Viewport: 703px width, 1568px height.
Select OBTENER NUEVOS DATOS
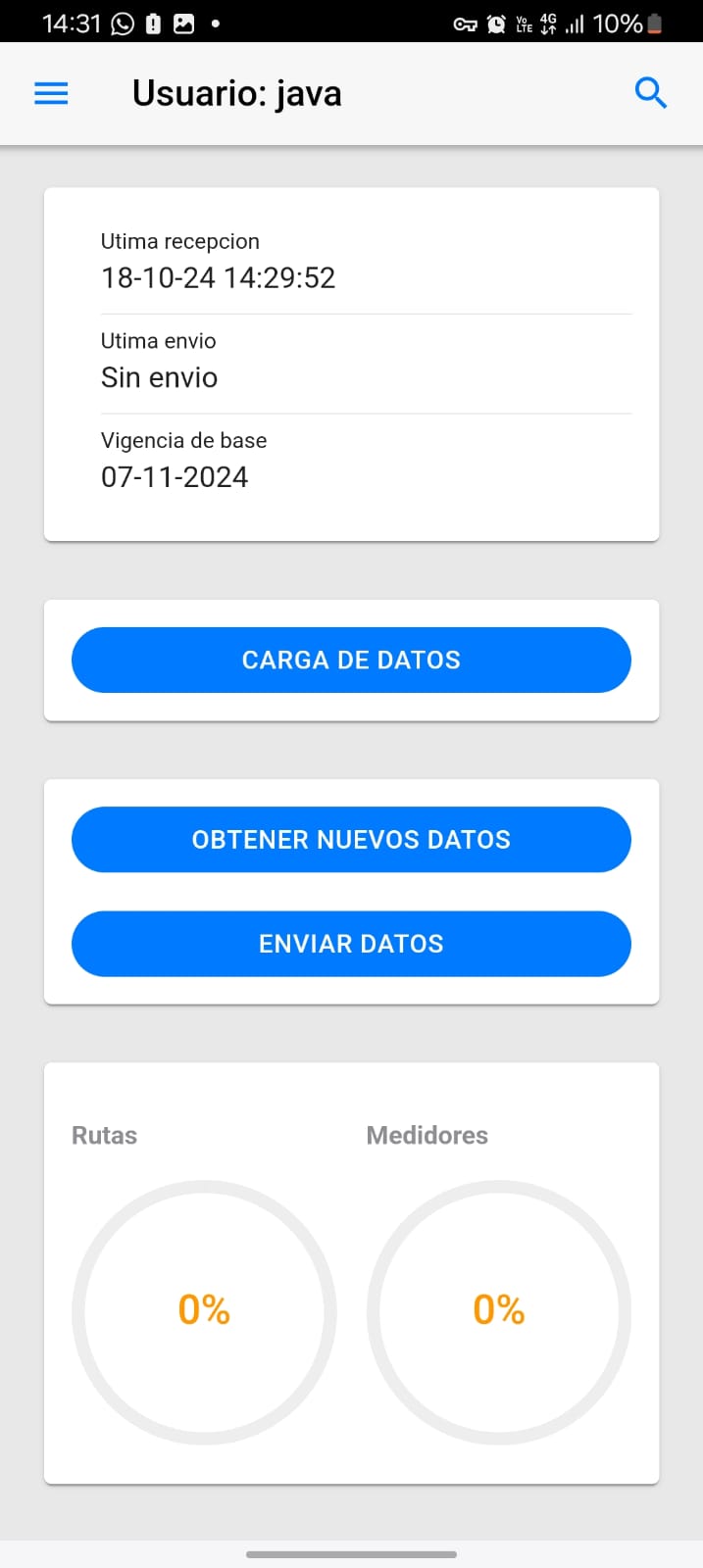coord(351,840)
